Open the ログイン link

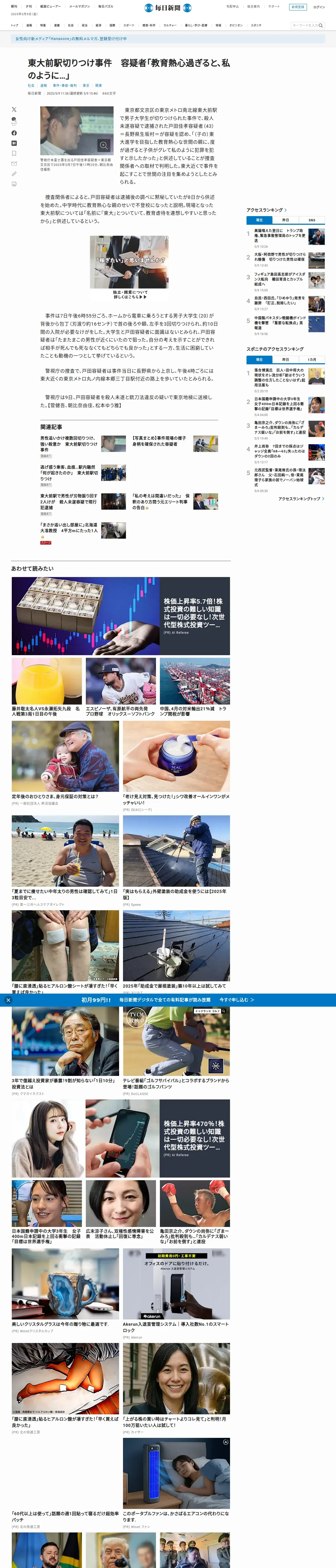pos(319,7)
